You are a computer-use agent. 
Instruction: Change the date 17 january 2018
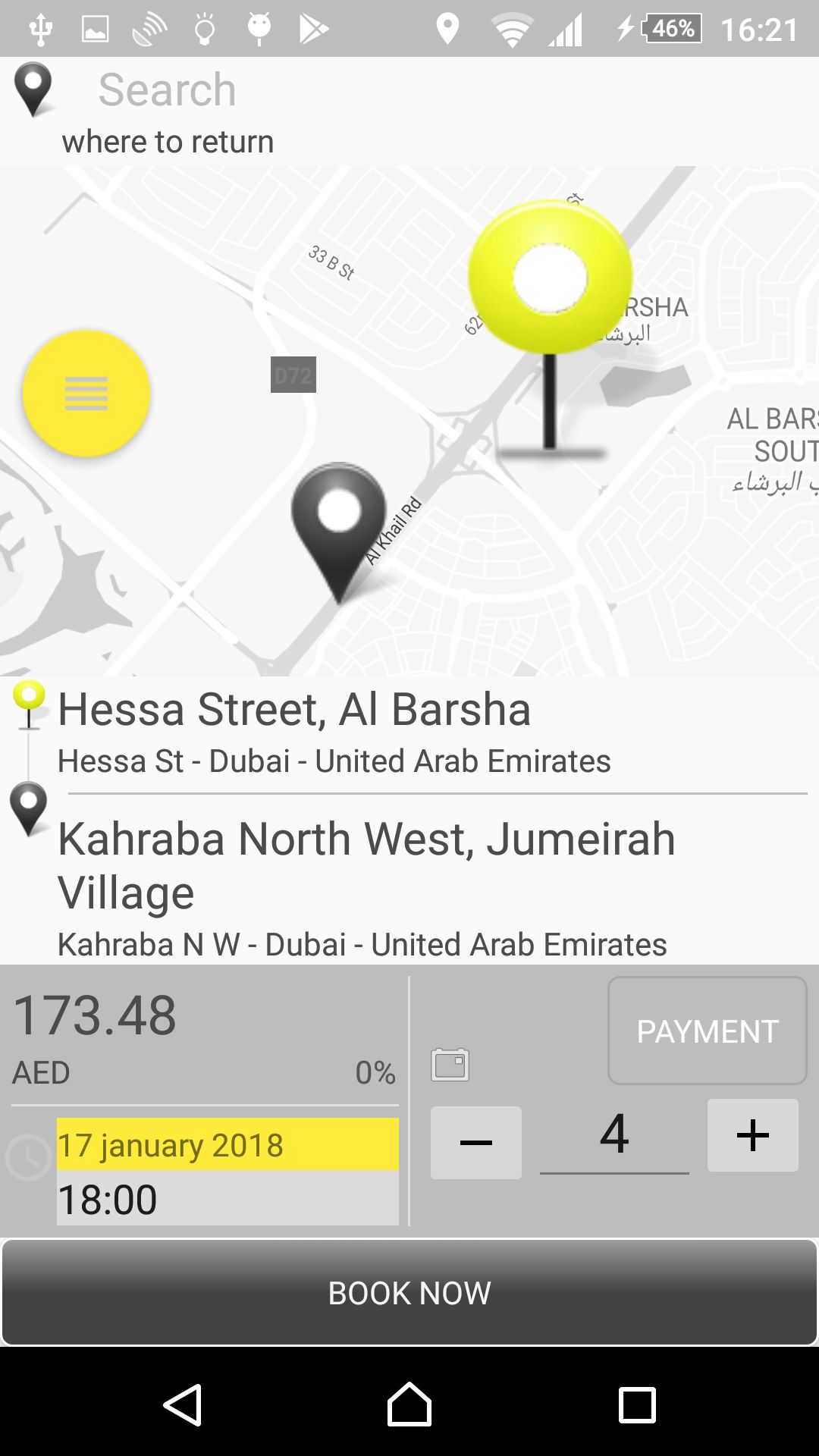click(227, 1144)
